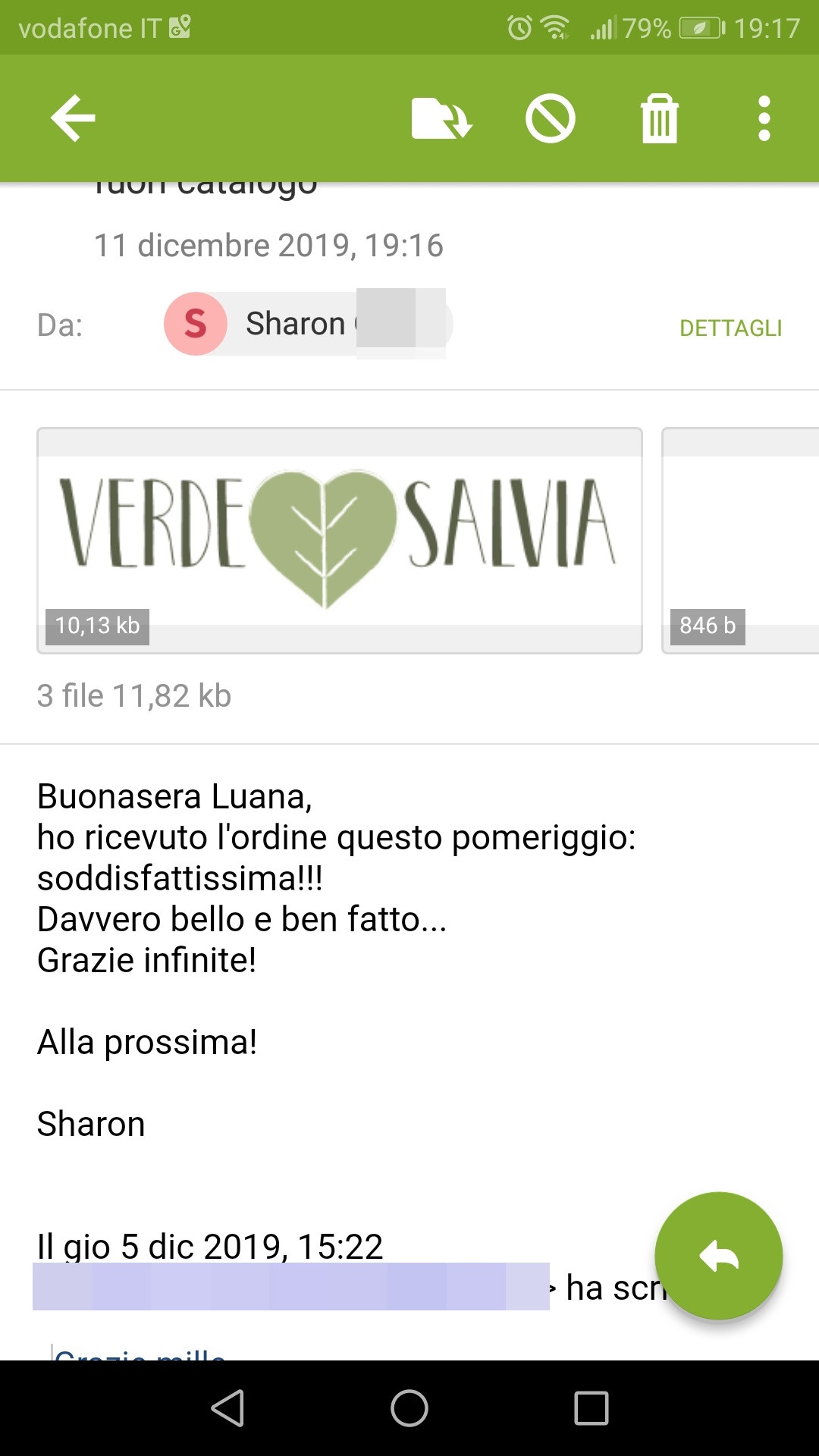The height and width of the screenshot is (1456, 819).
Task: Open the overflow menu
Action: (764, 118)
